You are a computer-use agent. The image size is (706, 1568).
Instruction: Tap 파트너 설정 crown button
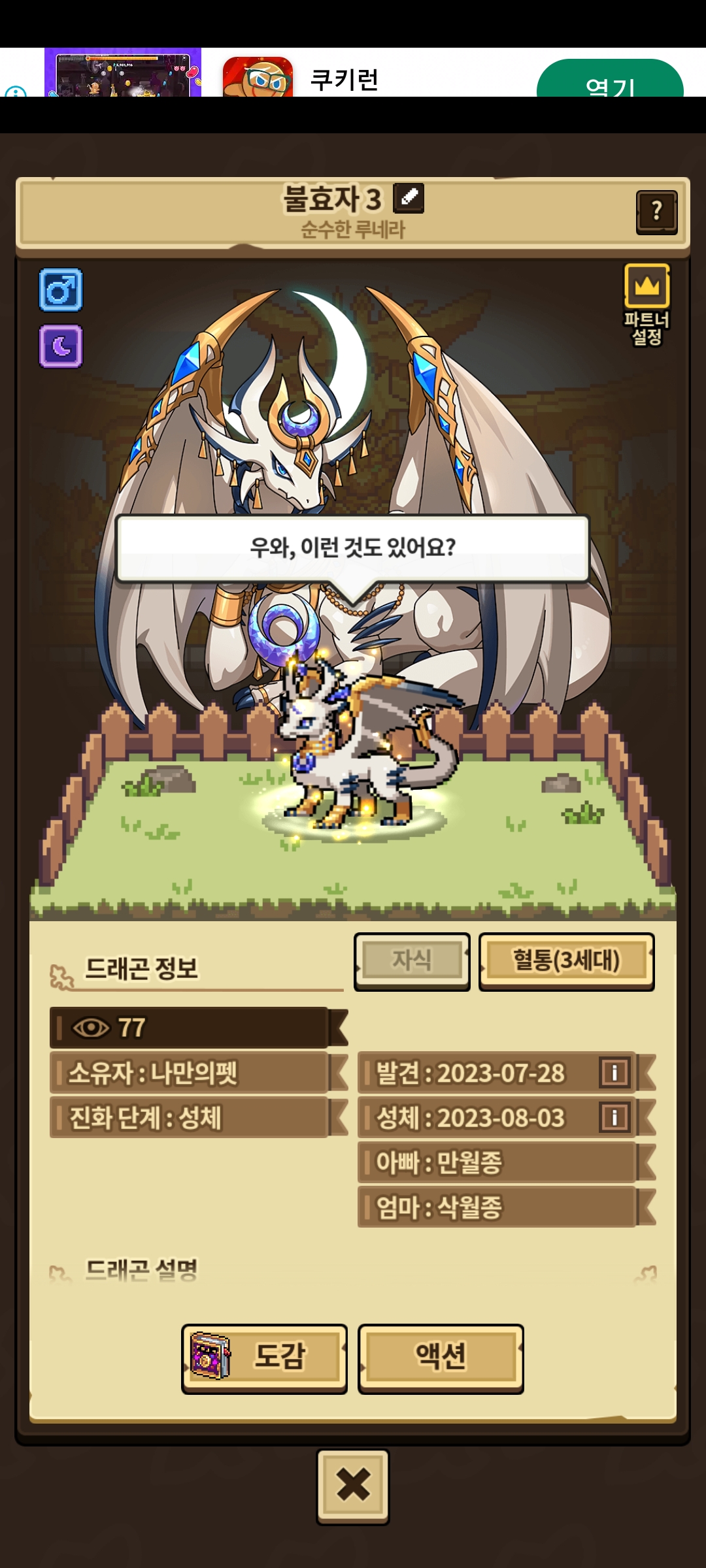647,304
